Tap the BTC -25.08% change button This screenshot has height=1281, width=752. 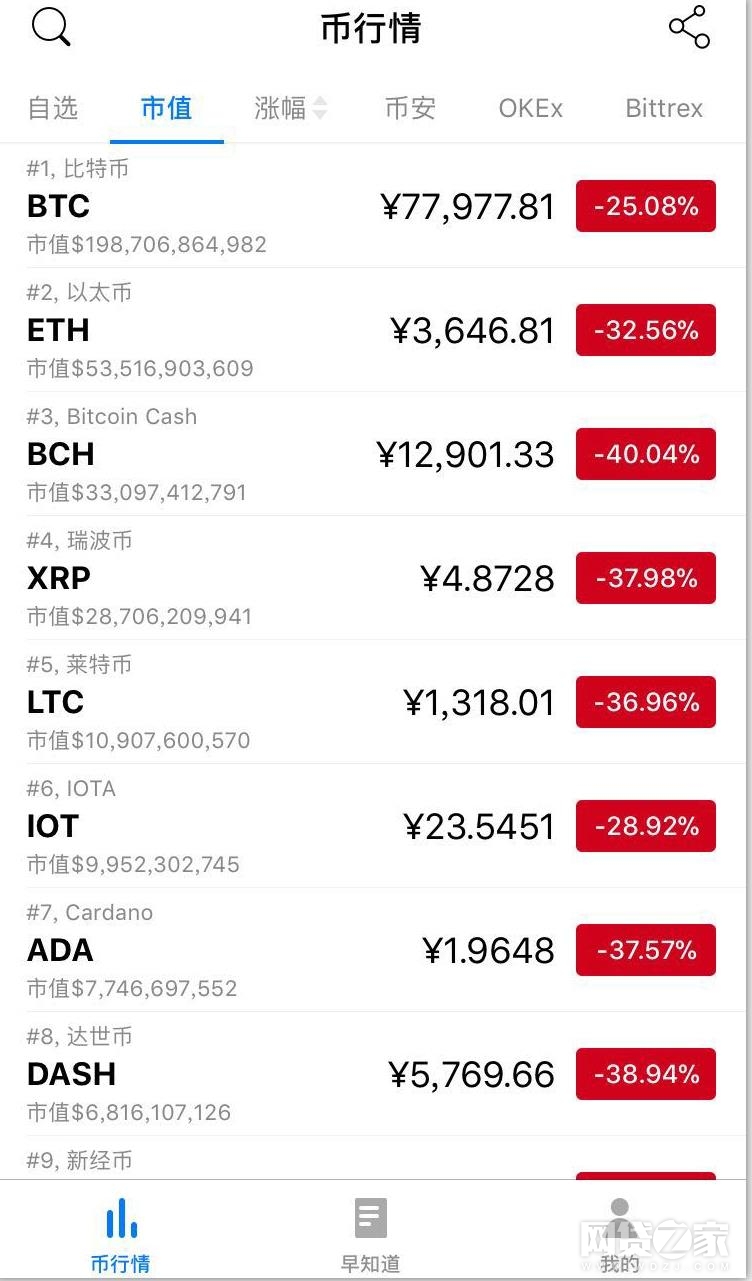pyautogui.click(x=645, y=206)
